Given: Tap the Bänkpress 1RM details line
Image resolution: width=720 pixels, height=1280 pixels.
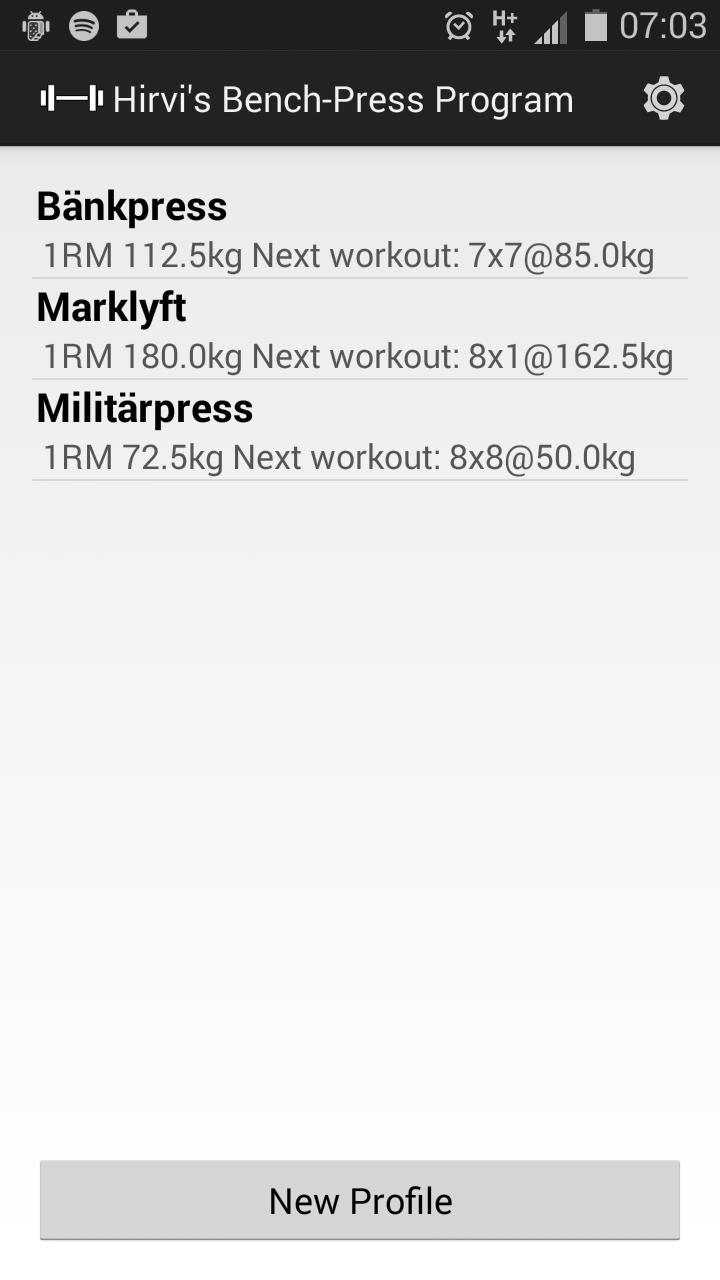Looking at the screenshot, I should tap(346, 256).
